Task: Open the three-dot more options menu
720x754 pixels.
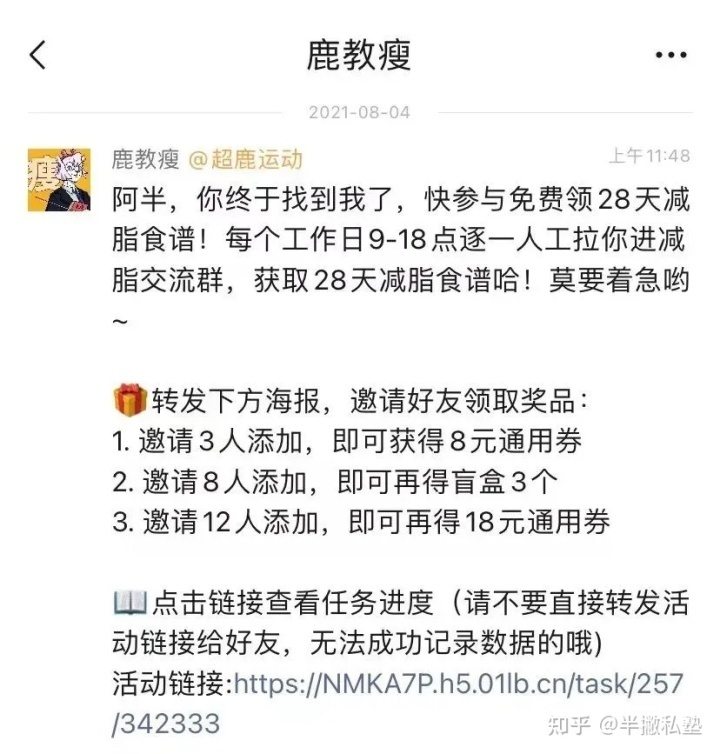Action: coord(670,55)
